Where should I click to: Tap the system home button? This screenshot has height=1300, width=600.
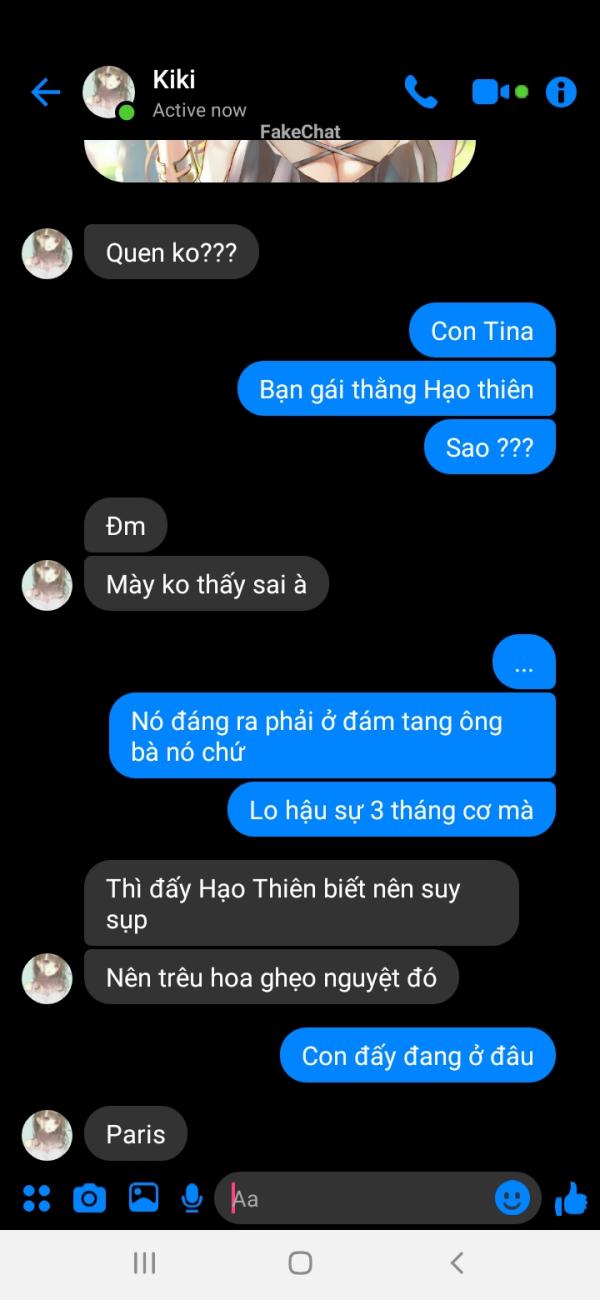tap(300, 1263)
